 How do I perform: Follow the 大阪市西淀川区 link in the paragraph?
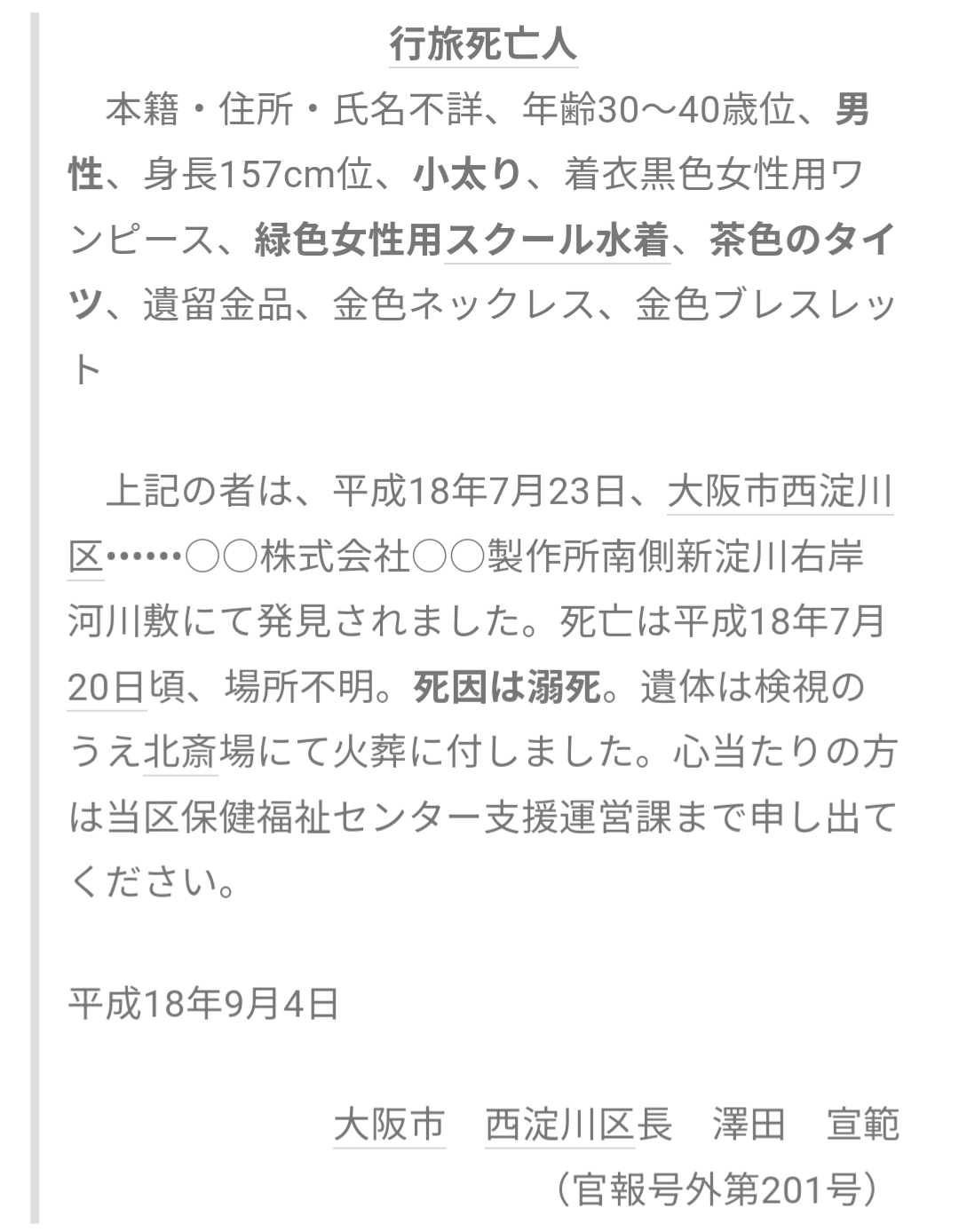click(x=779, y=492)
